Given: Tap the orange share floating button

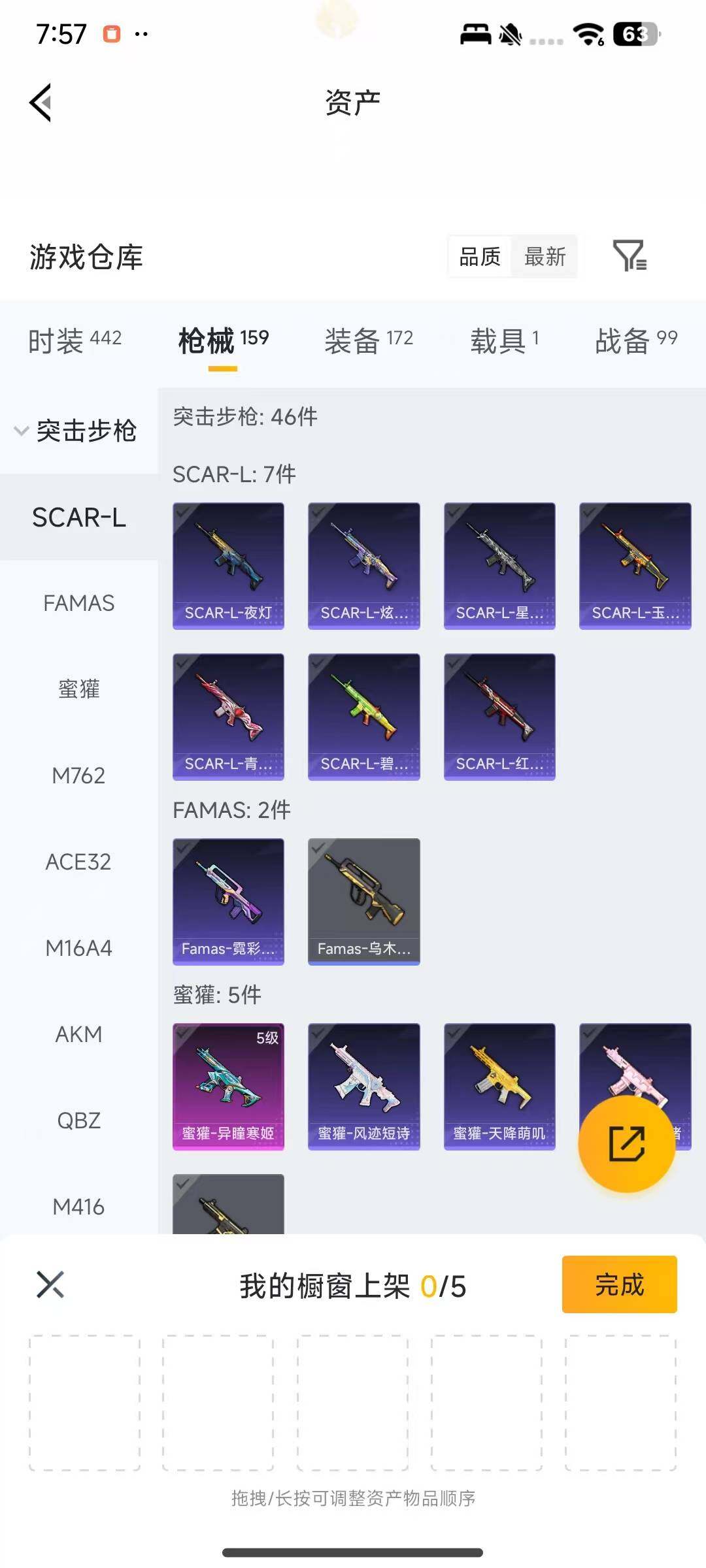Looking at the screenshot, I should point(626,1143).
